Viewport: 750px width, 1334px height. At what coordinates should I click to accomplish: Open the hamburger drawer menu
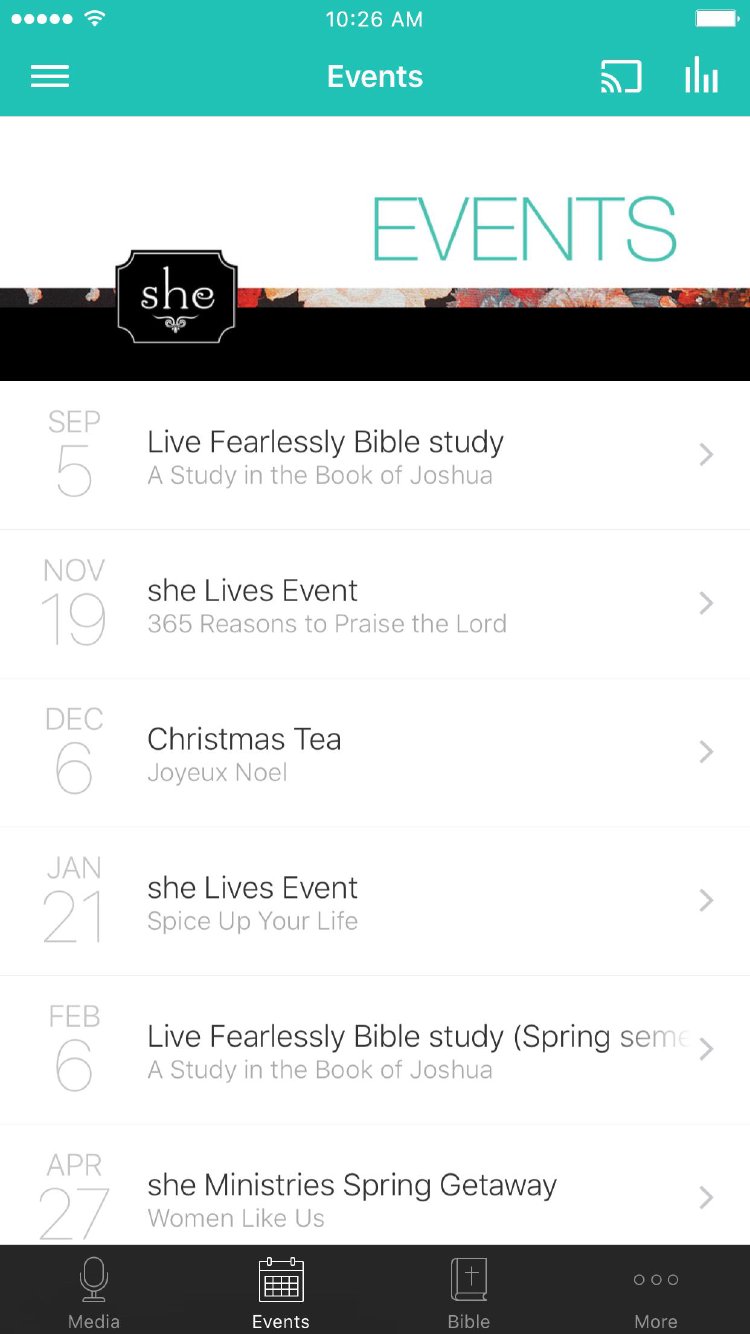[x=50, y=77]
